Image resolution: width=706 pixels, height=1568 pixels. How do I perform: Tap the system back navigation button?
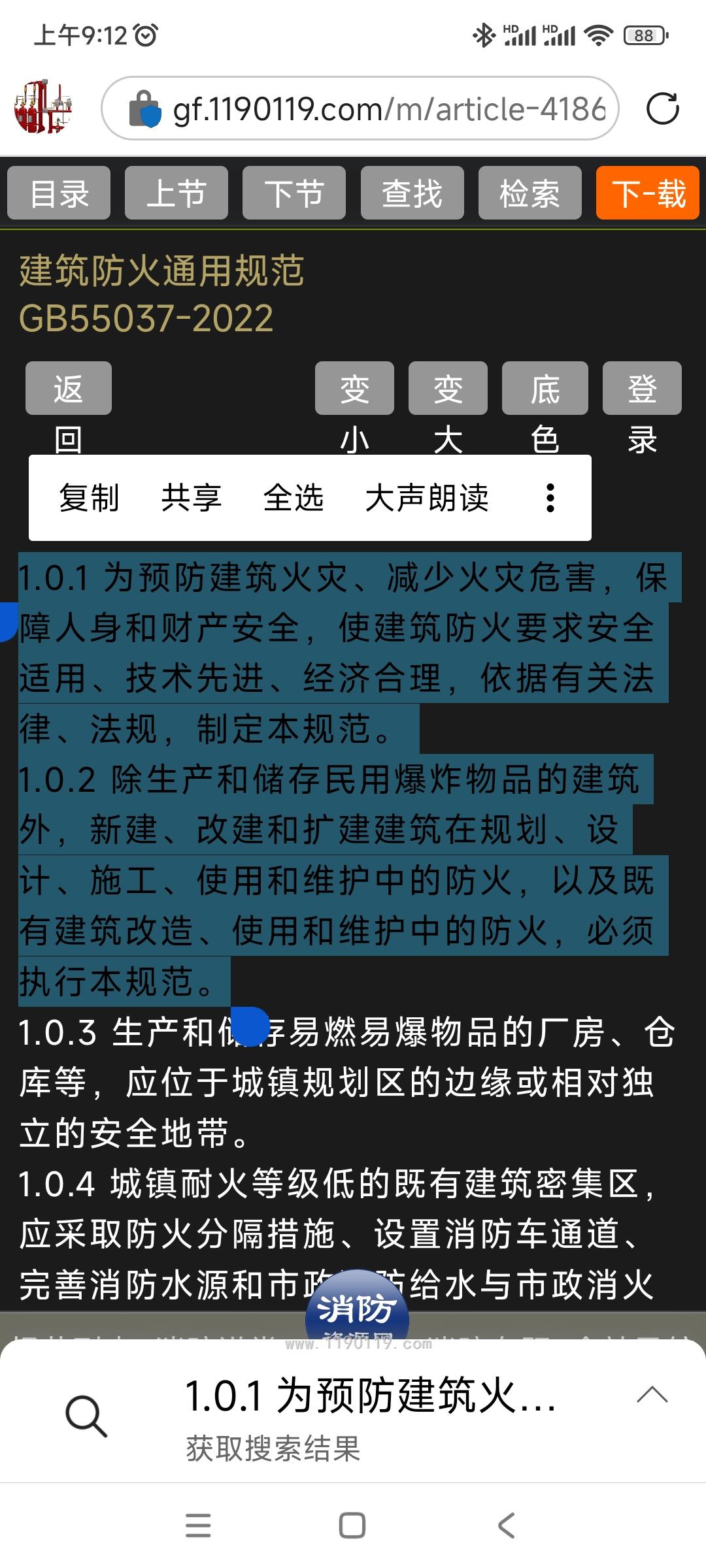point(507,1526)
